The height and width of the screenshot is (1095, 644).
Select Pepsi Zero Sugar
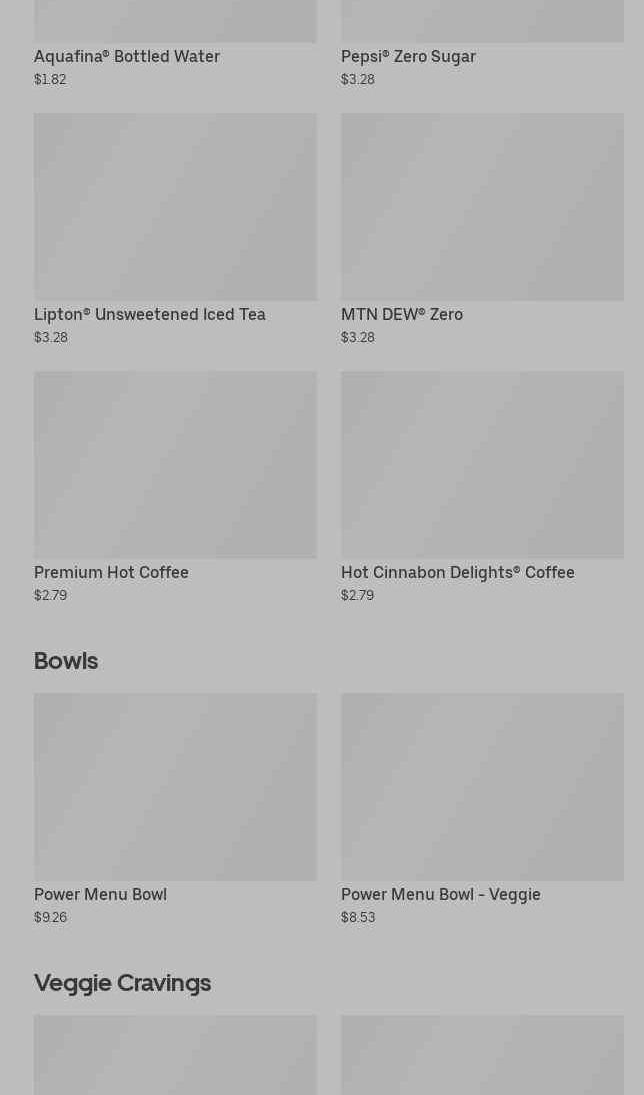pos(408,56)
